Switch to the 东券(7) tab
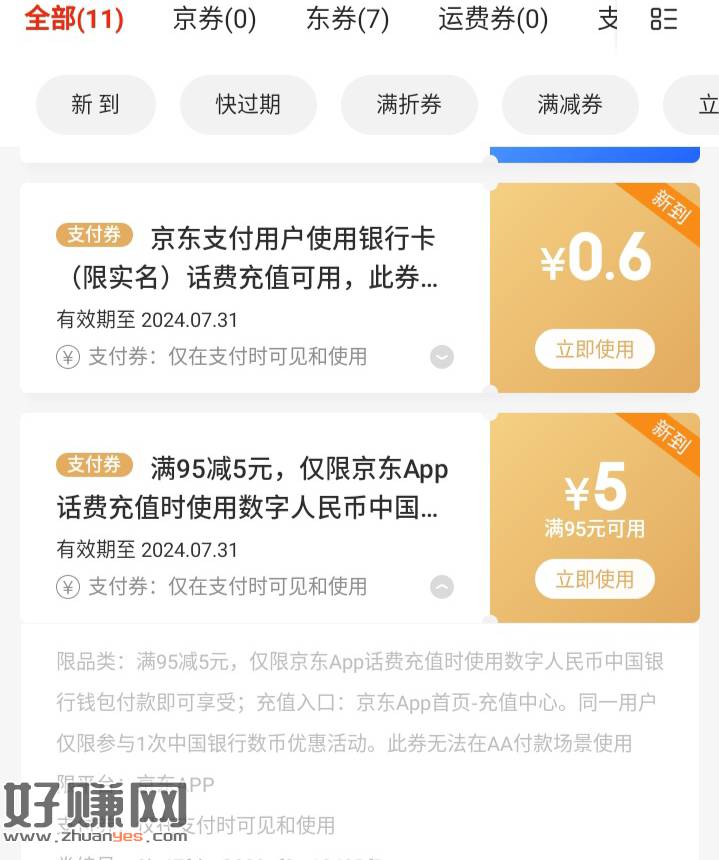Viewport: 719px width, 860px height. click(x=347, y=19)
